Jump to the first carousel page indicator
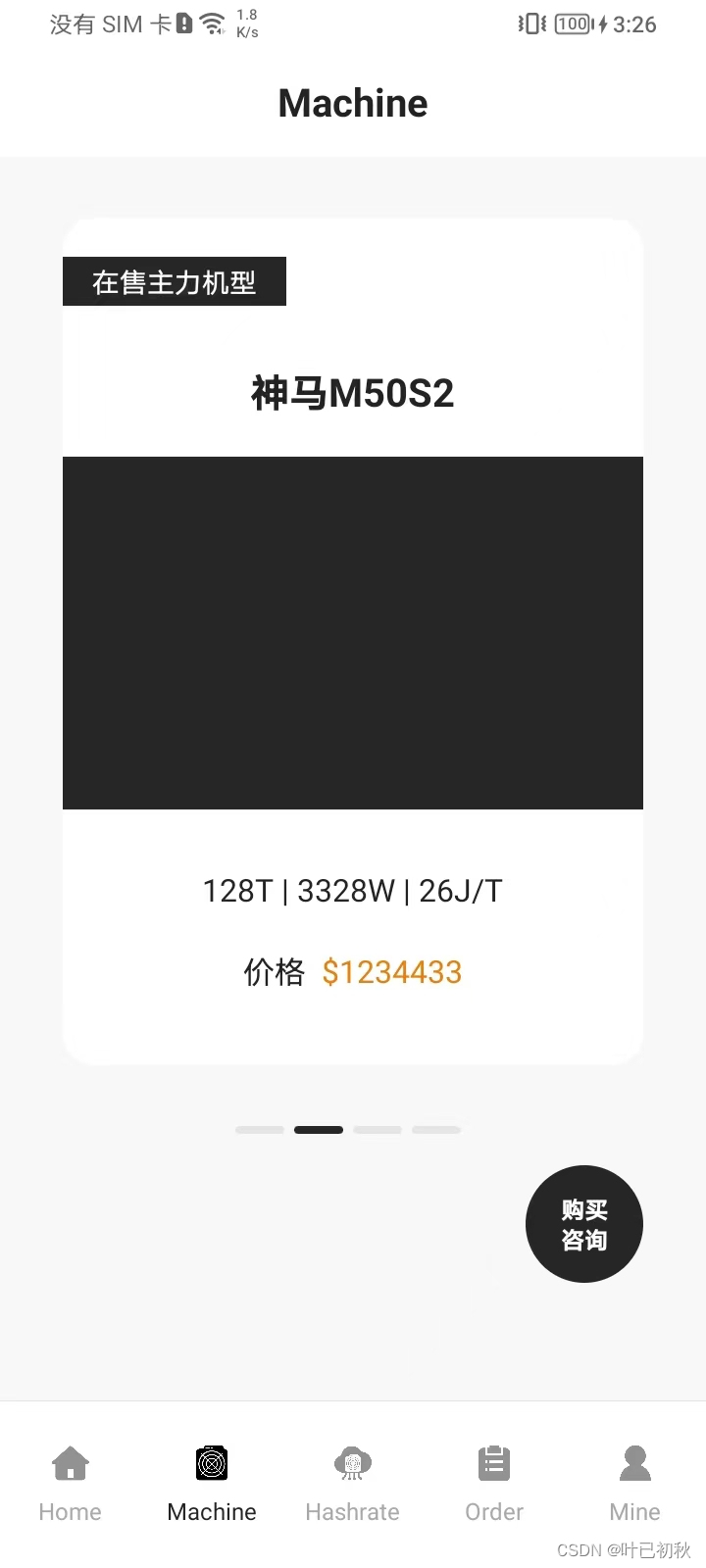The height and width of the screenshot is (1568, 706). 260,1130
